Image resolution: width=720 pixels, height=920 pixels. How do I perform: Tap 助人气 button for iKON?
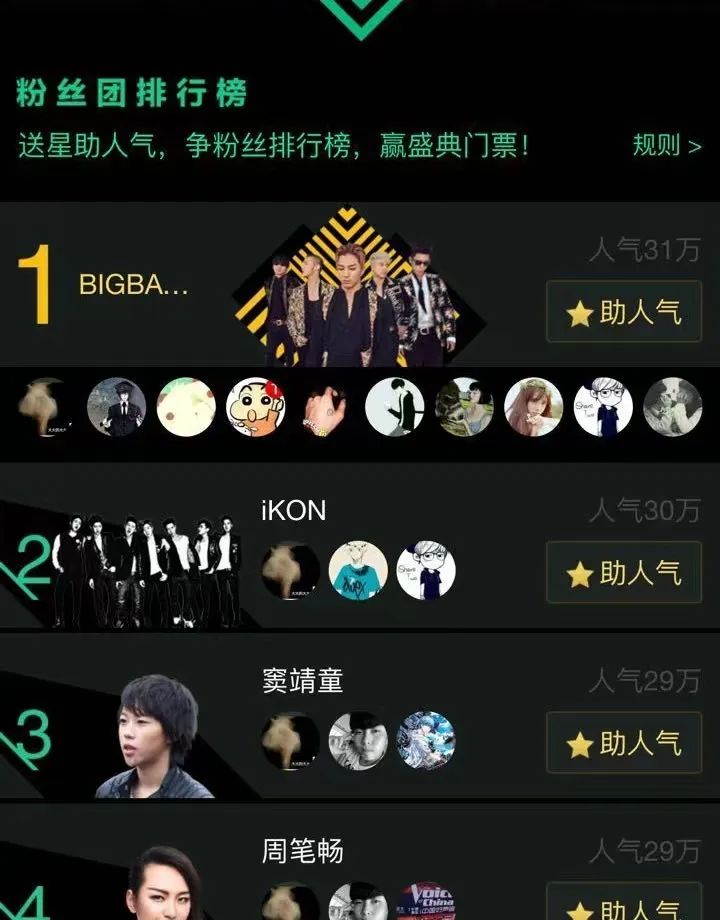(623, 572)
